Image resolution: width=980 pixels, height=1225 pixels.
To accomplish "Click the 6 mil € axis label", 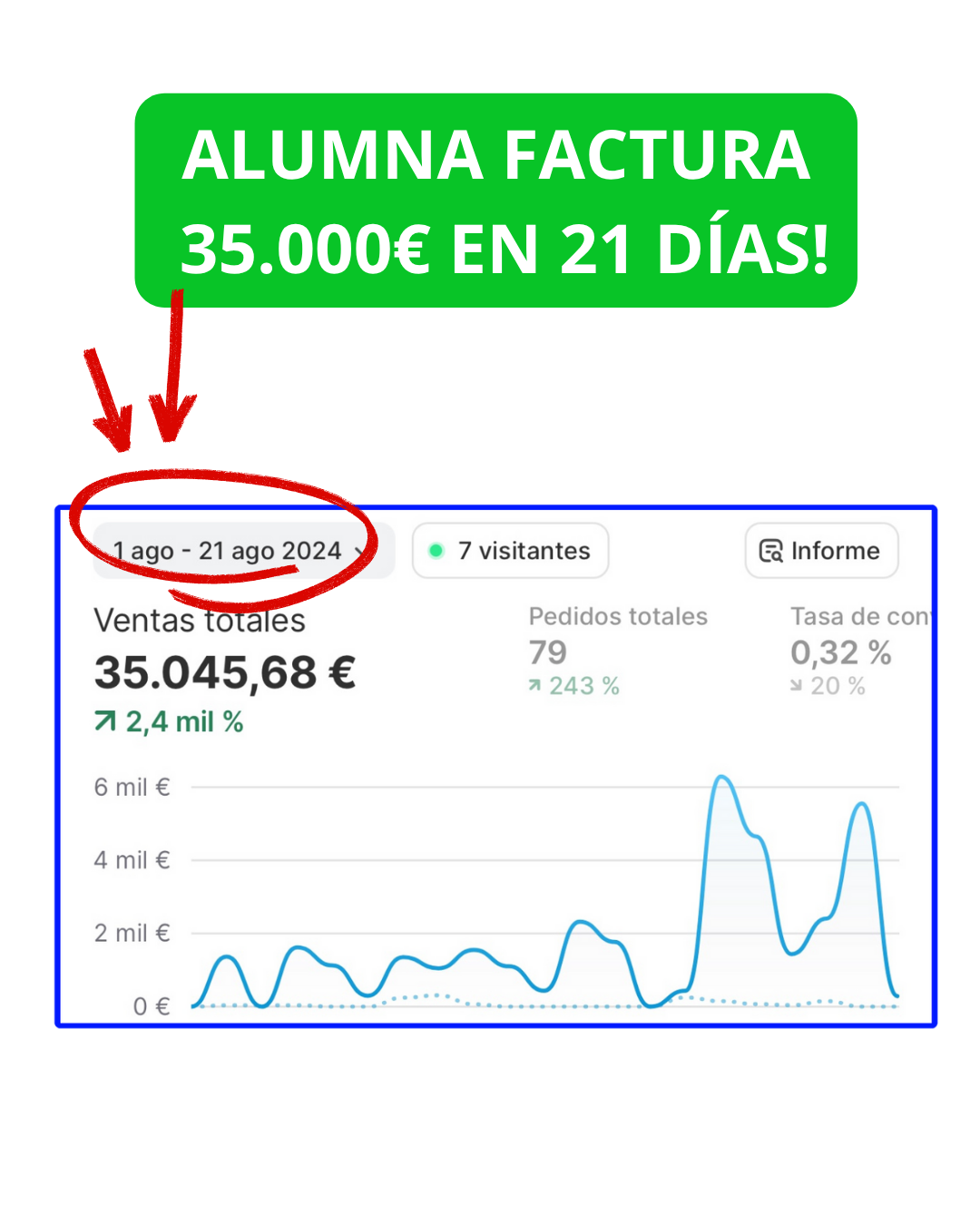I will (x=131, y=787).
